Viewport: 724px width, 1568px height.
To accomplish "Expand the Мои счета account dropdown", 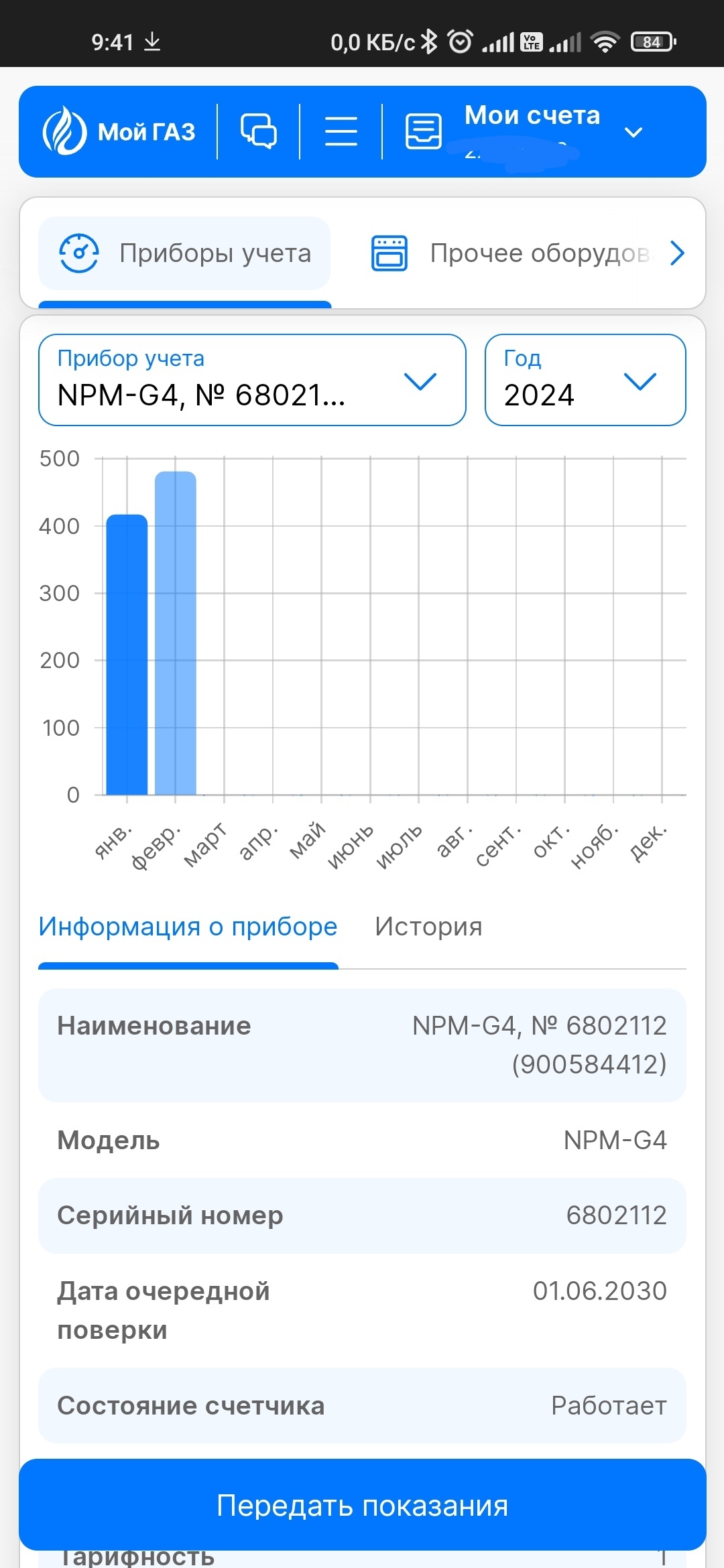I will click(x=633, y=132).
